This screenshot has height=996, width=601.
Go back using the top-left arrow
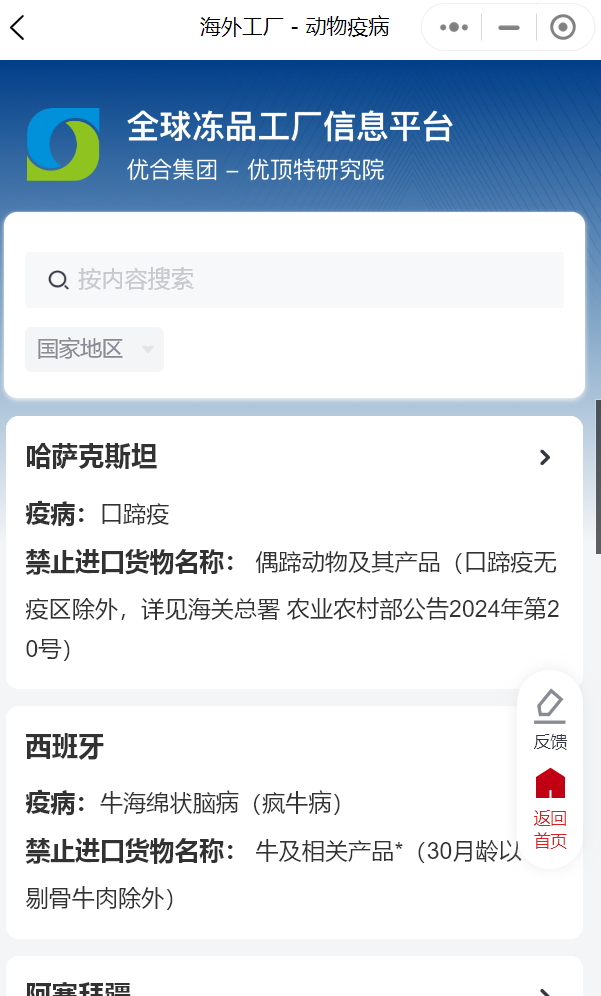[18, 27]
